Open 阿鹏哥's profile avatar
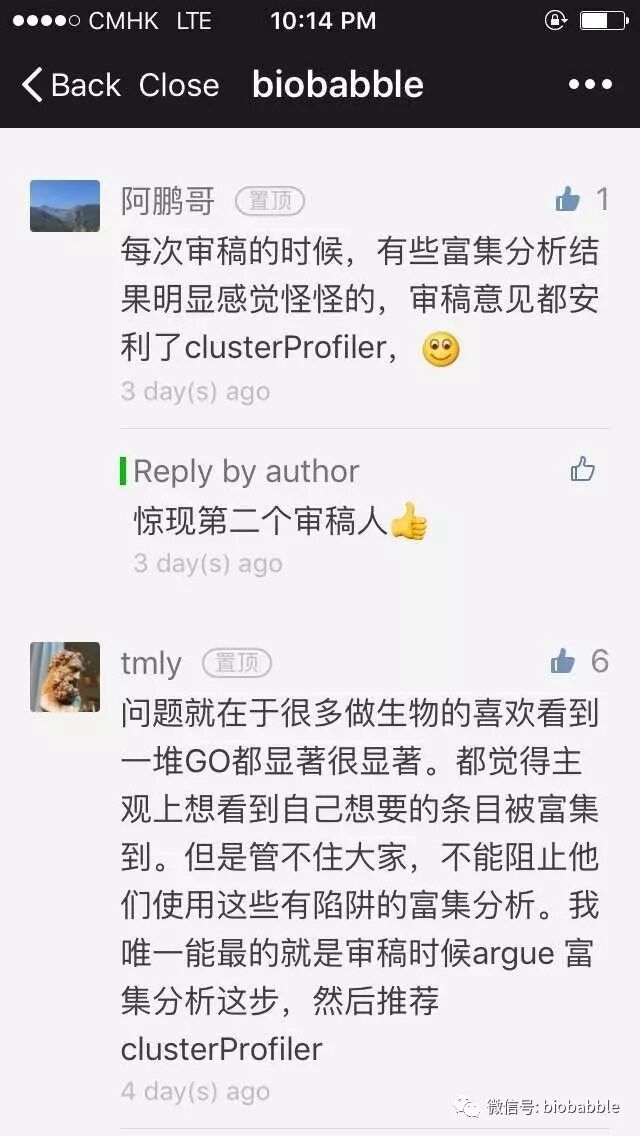Image resolution: width=640 pixels, height=1136 pixels. [65, 206]
